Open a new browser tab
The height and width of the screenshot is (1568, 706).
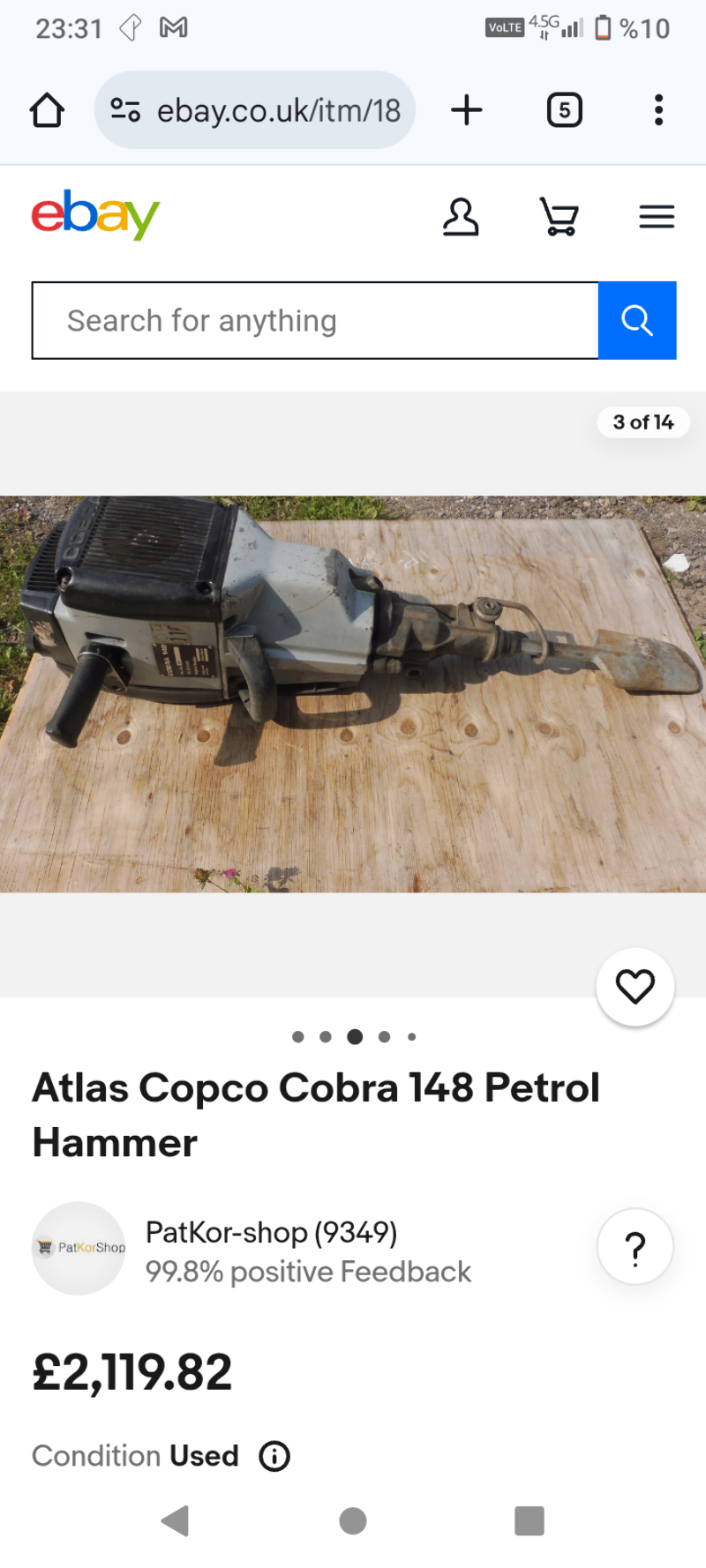click(466, 110)
